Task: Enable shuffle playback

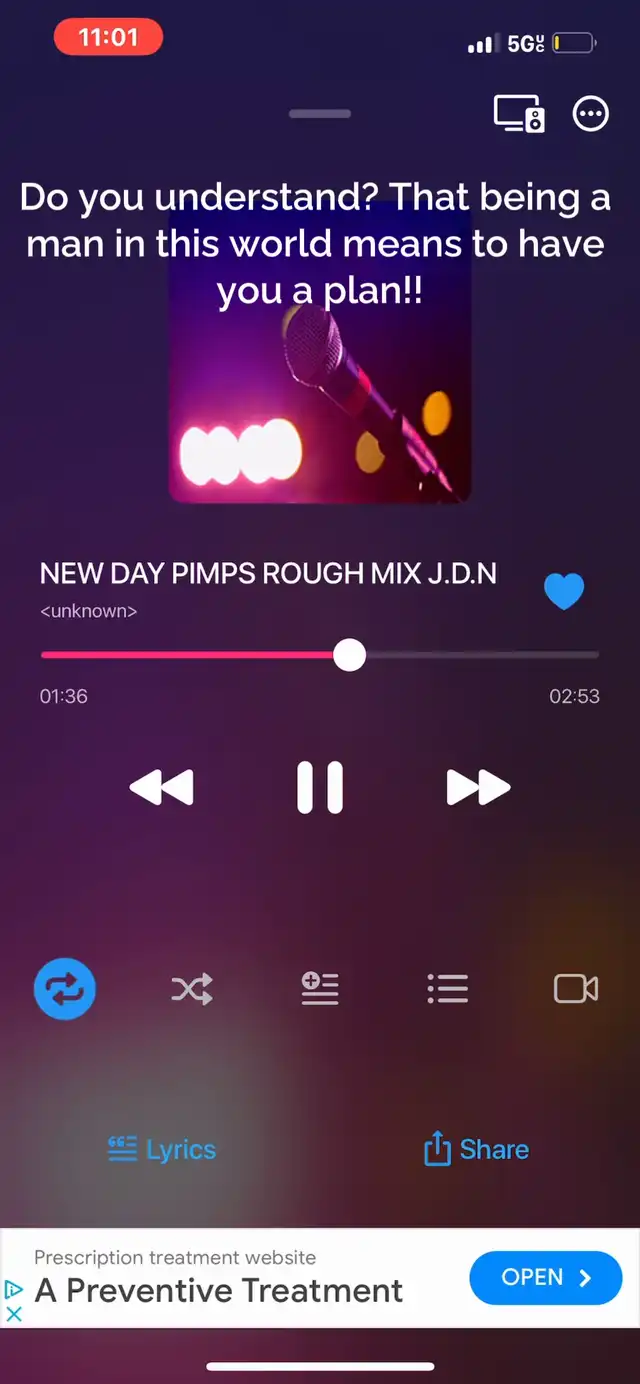Action: (192, 989)
